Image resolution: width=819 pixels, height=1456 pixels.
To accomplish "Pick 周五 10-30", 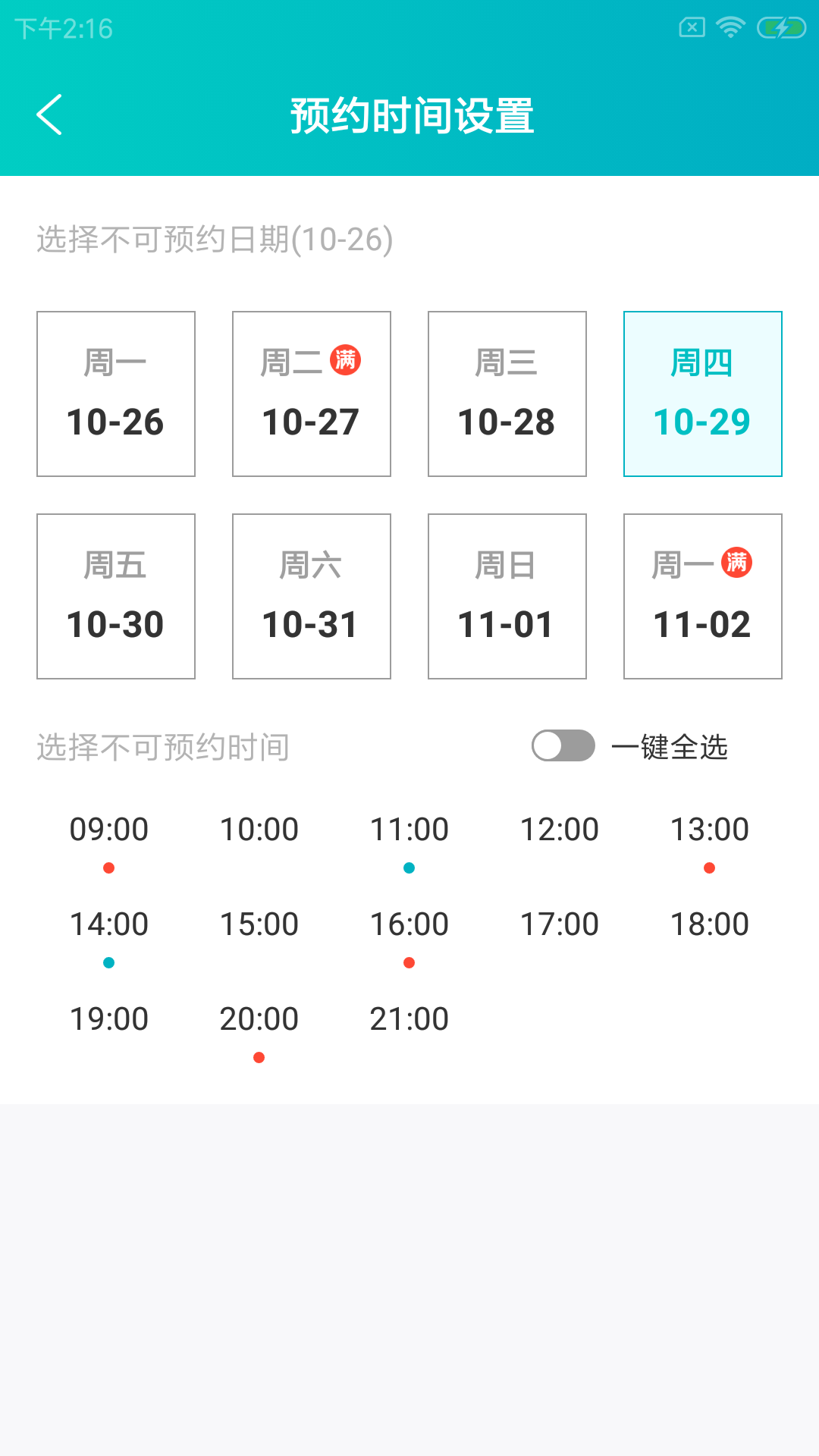I will tap(116, 596).
